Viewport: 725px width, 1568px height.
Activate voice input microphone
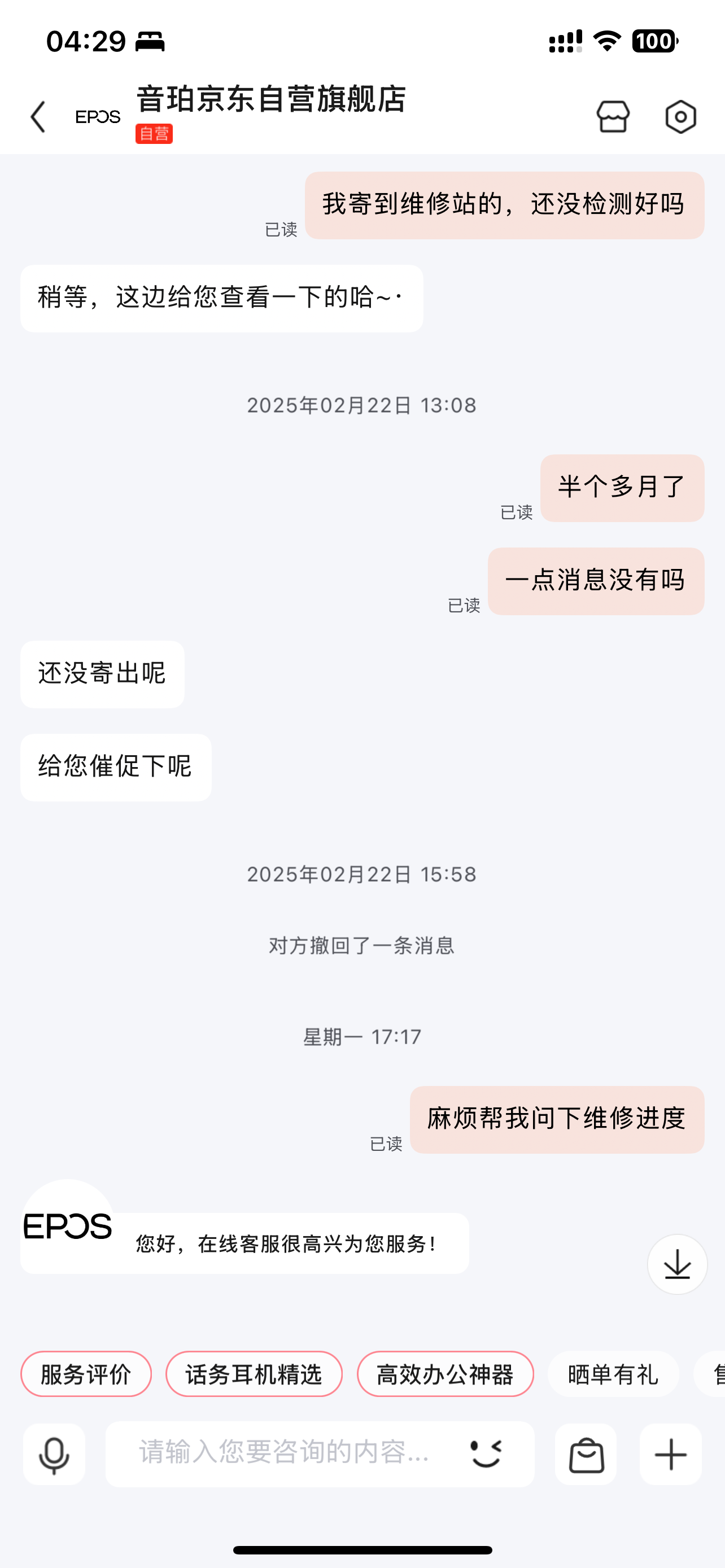(54, 1454)
